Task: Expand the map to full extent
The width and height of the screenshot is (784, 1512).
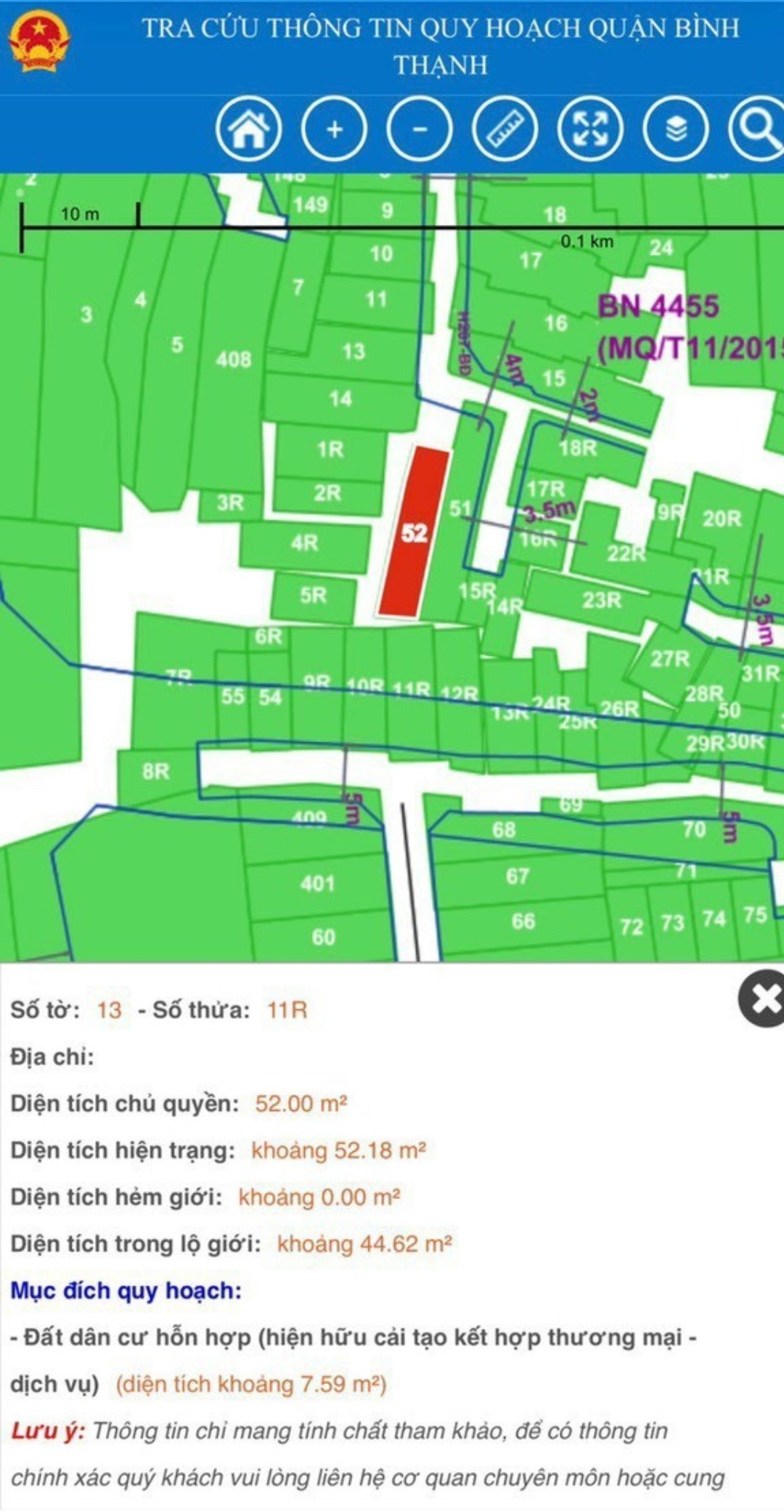Action: click(x=590, y=129)
